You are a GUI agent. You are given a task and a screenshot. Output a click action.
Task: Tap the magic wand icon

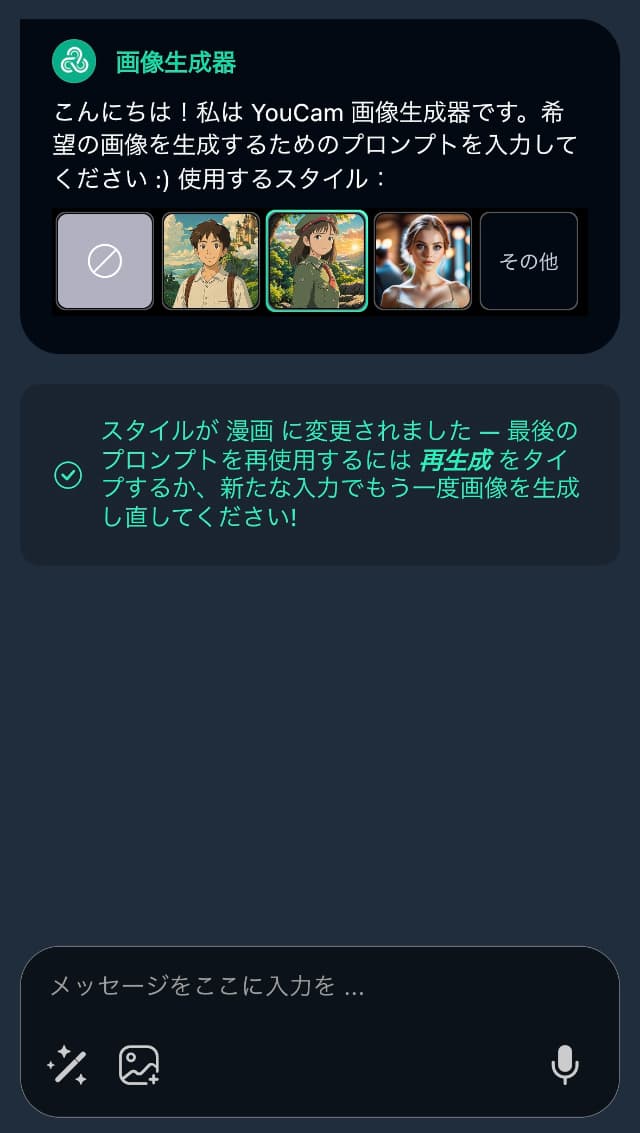pos(68,1065)
